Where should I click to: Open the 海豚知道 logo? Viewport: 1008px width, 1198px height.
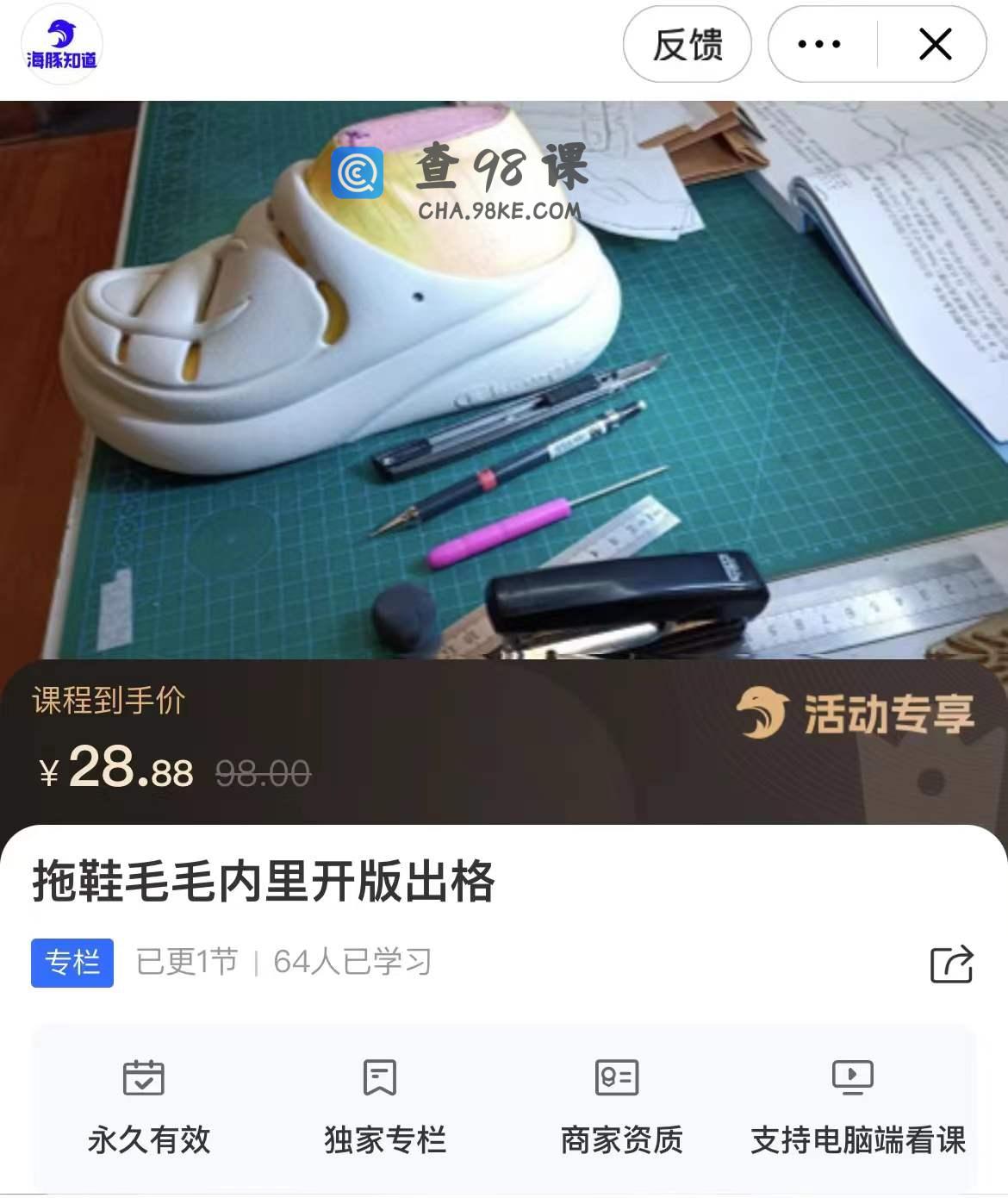(x=61, y=45)
